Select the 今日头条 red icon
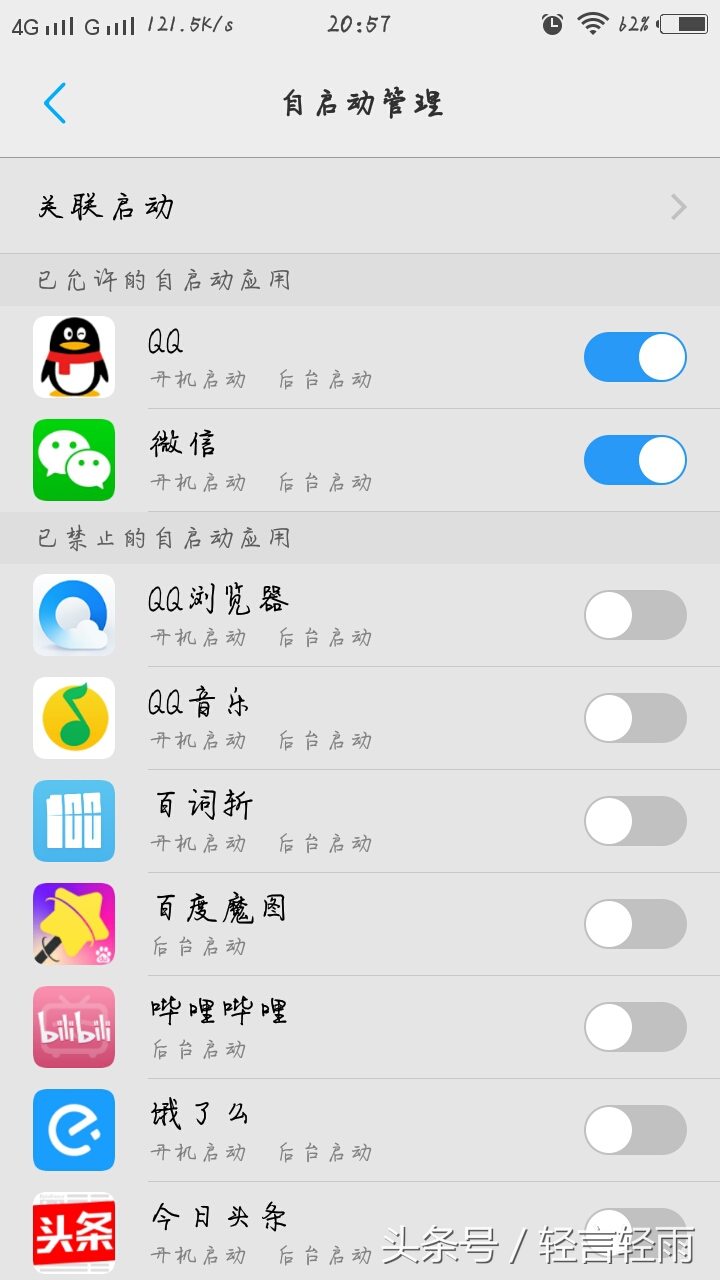The width and height of the screenshot is (720, 1280). 74,1233
